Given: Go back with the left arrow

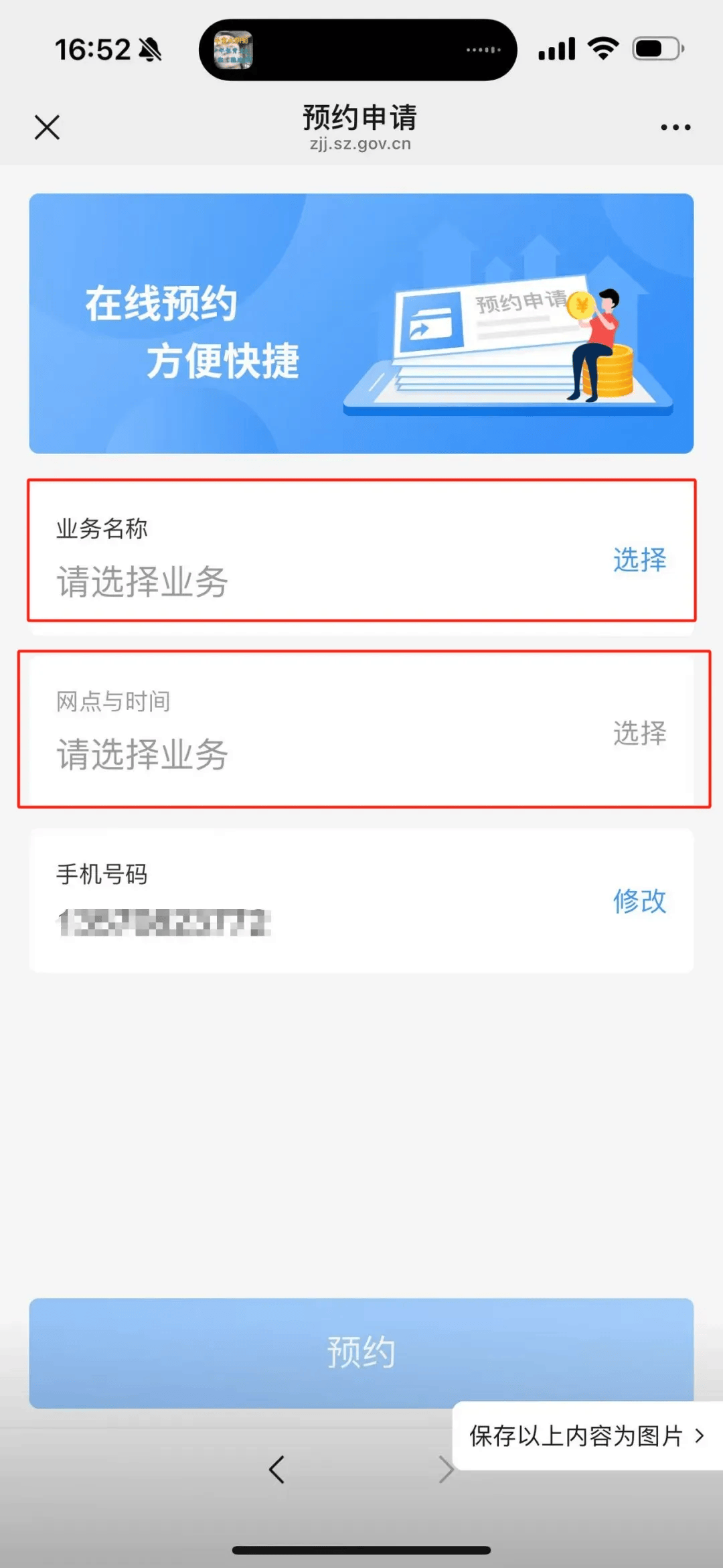Looking at the screenshot, I should pyautogui.click(x=276, y=1470).
